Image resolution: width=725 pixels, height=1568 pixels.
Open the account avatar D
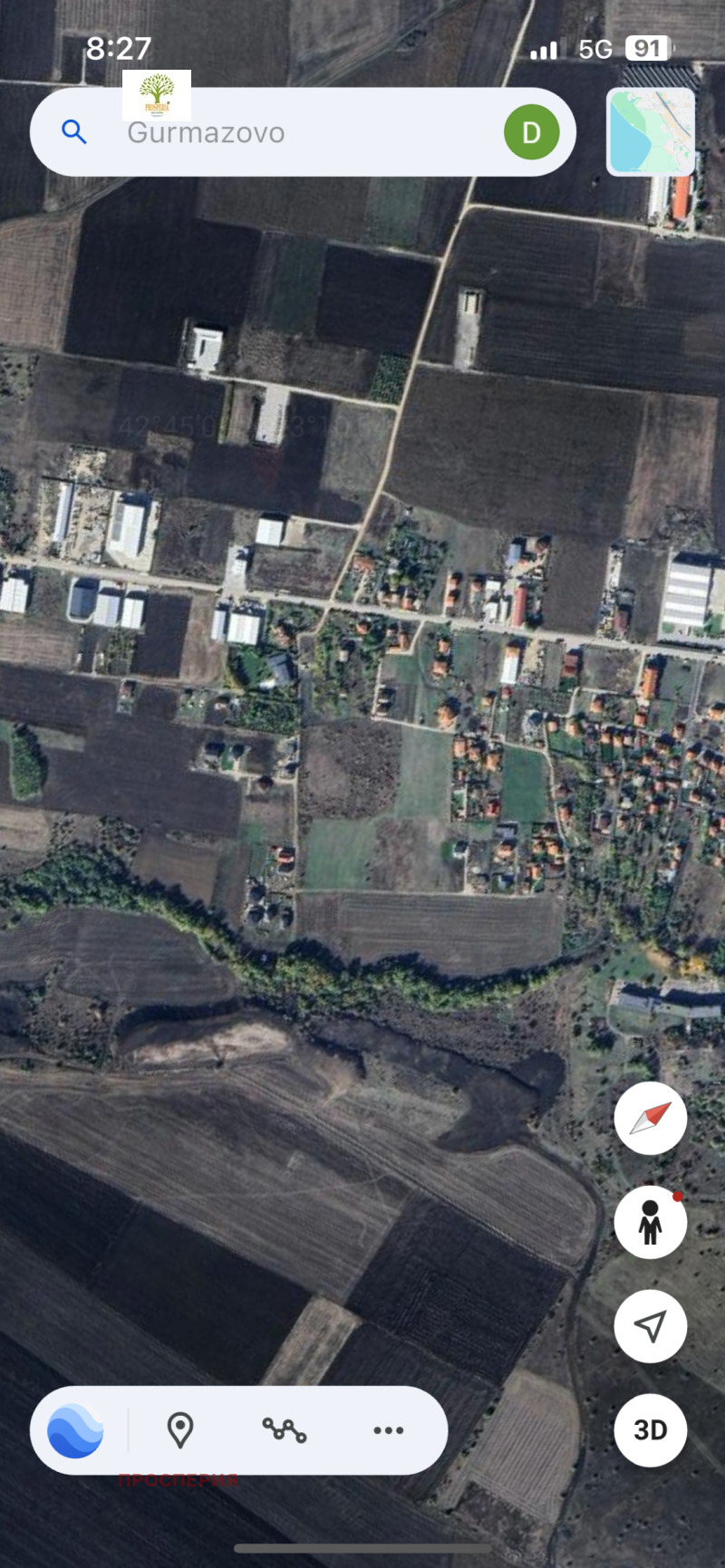click(531, 132)
